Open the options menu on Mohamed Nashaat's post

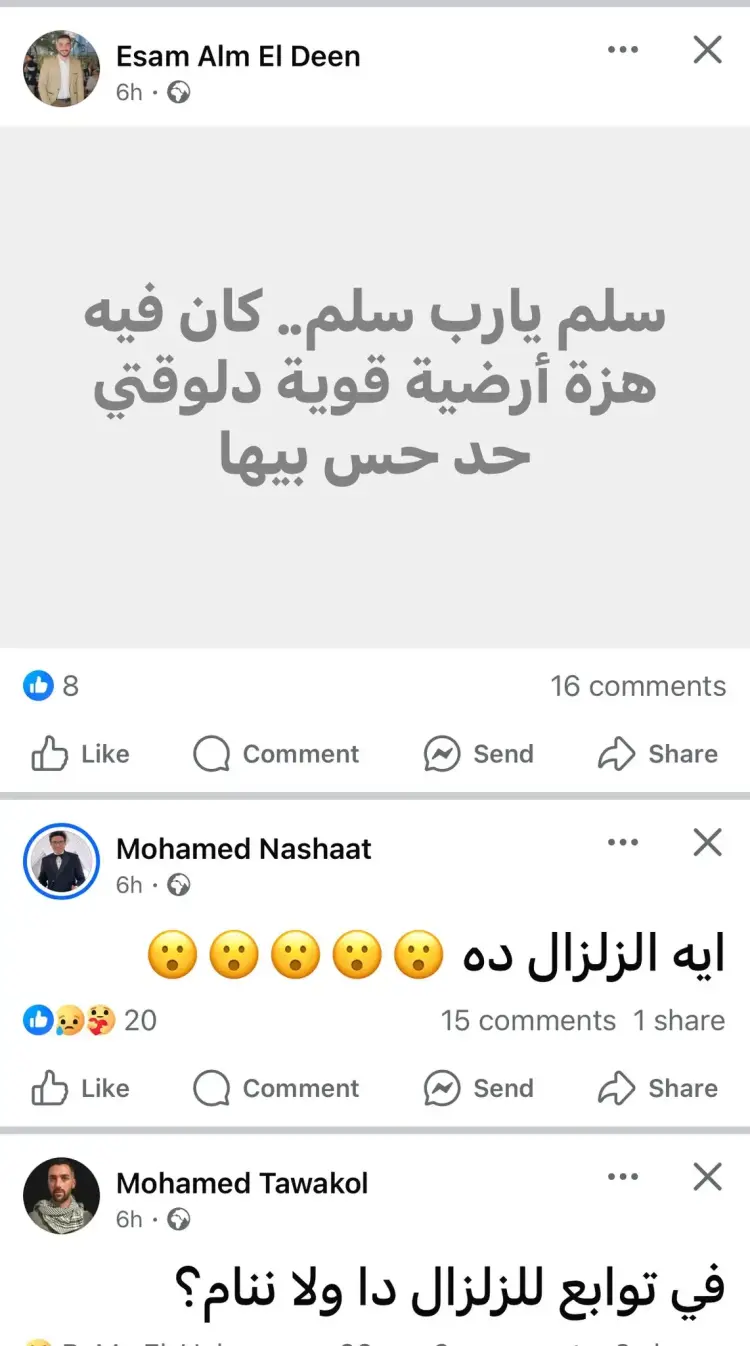(x=623, y=843)
